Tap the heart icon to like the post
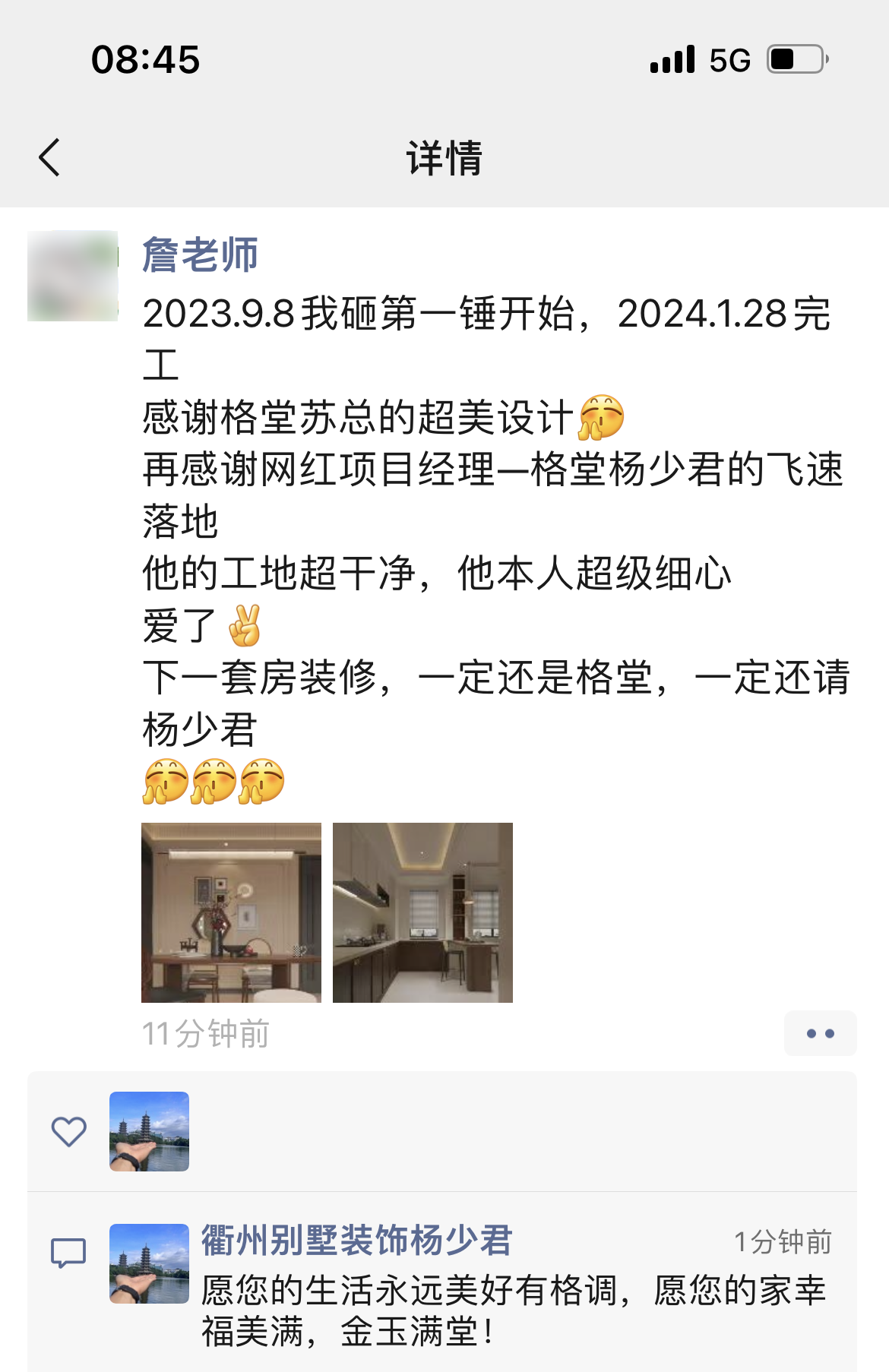 pos(69,1131)
